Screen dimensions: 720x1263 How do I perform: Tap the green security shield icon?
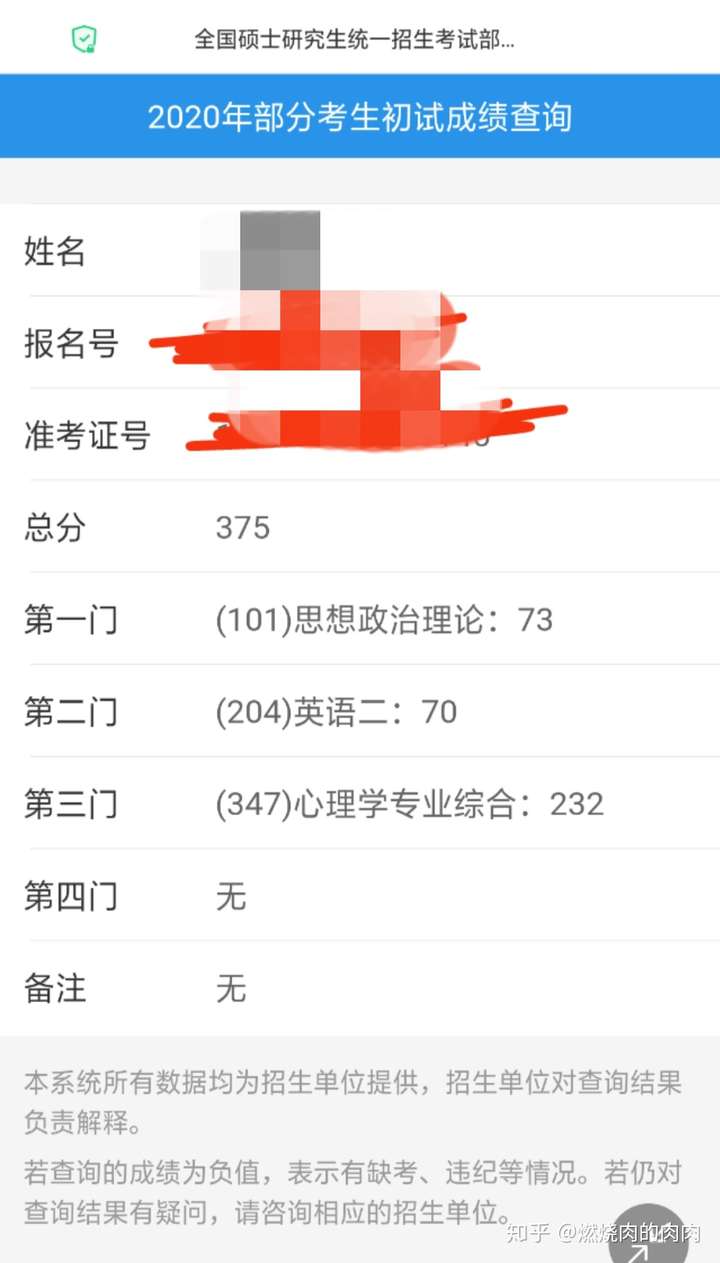point(84,39)
